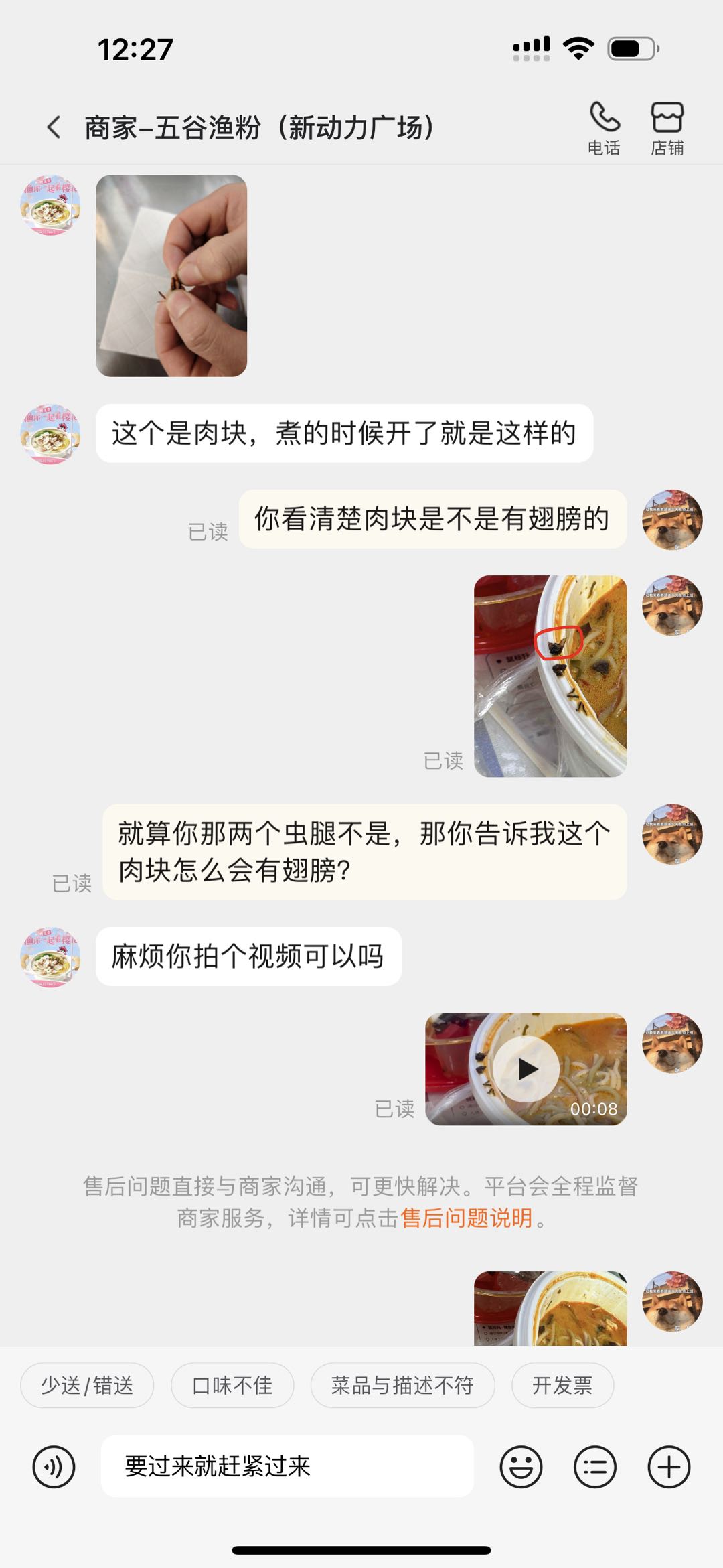Select the 少送/错送 quick reply chip

(x=87, y=1385)
